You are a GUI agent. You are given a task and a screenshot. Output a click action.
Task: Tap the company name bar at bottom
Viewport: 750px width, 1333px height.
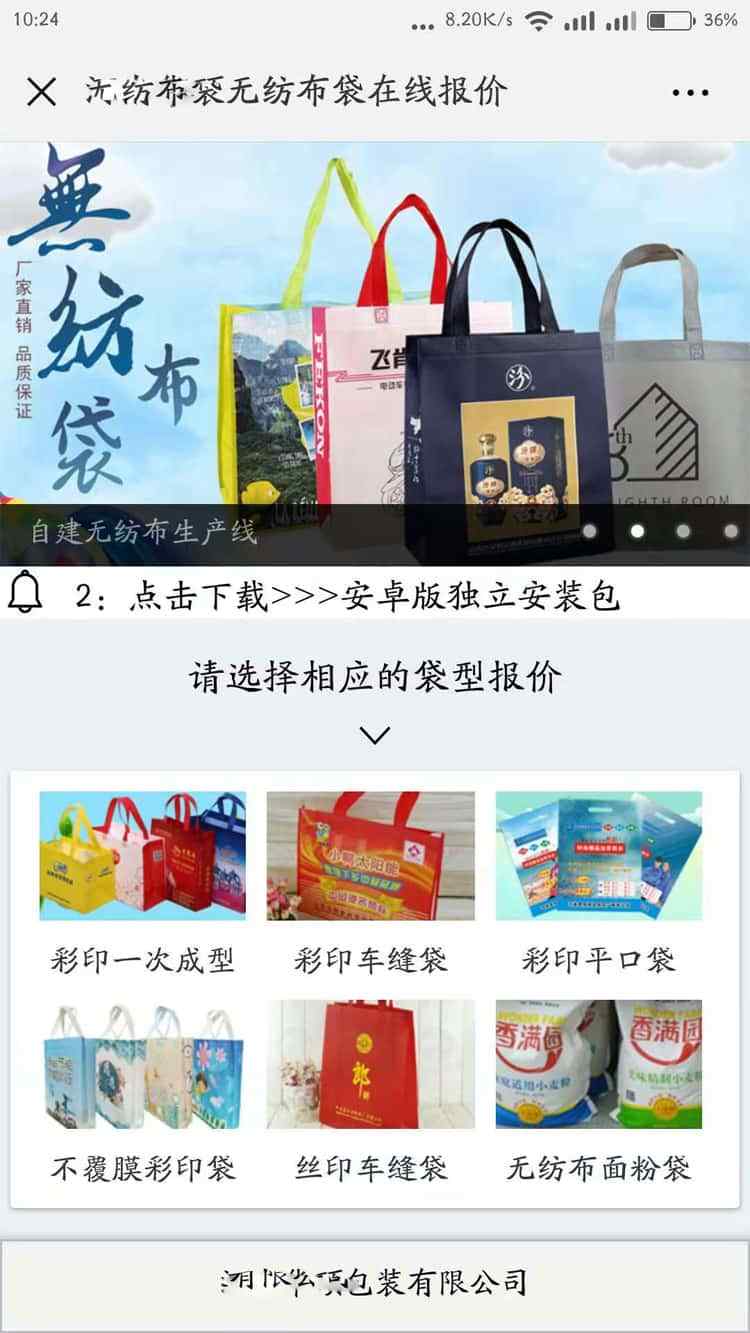pyautogui.click(x=375, y=1281)
